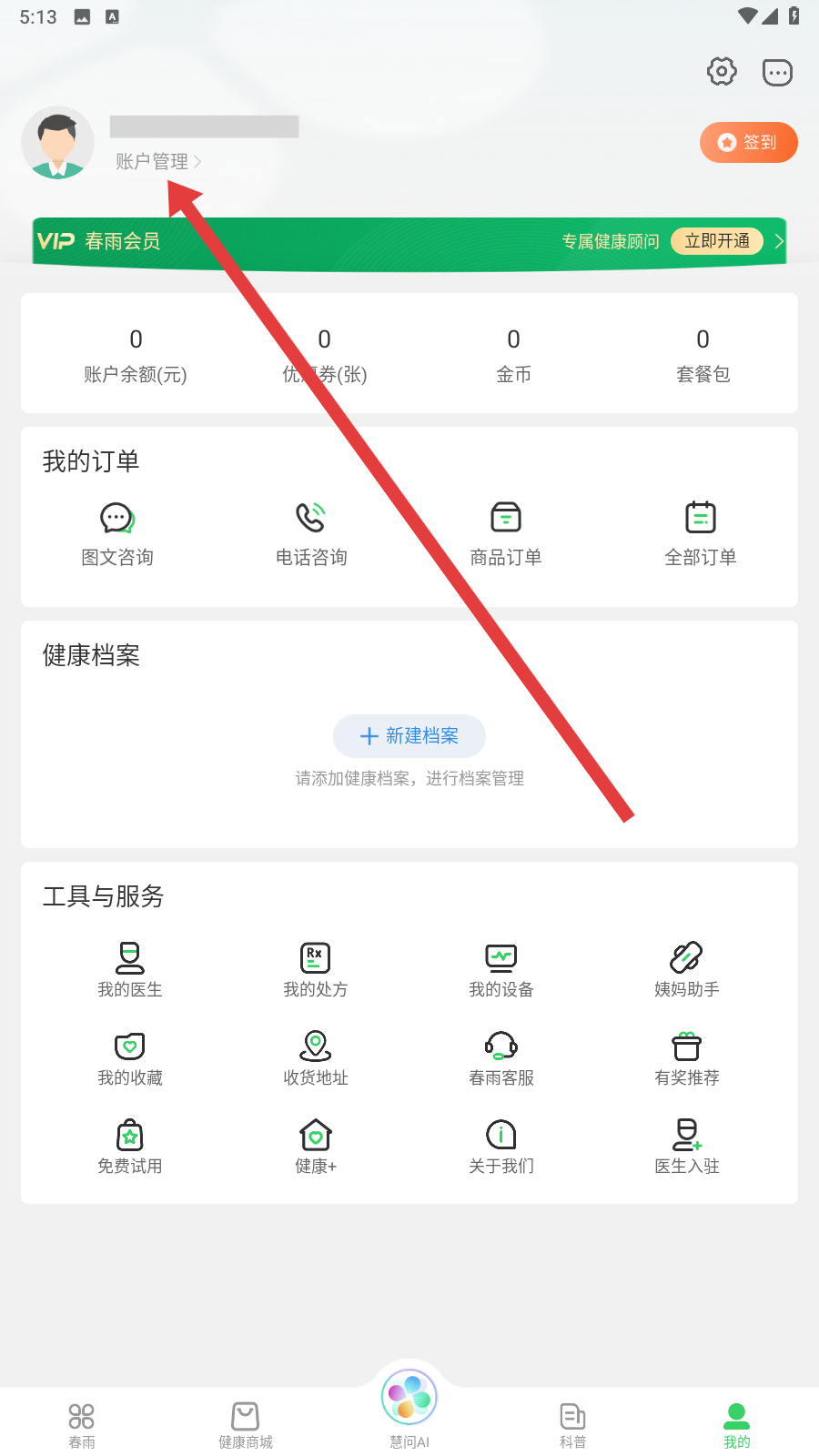Open the settings gear icon
The image size is (819, 1456).
coord(722,71)
